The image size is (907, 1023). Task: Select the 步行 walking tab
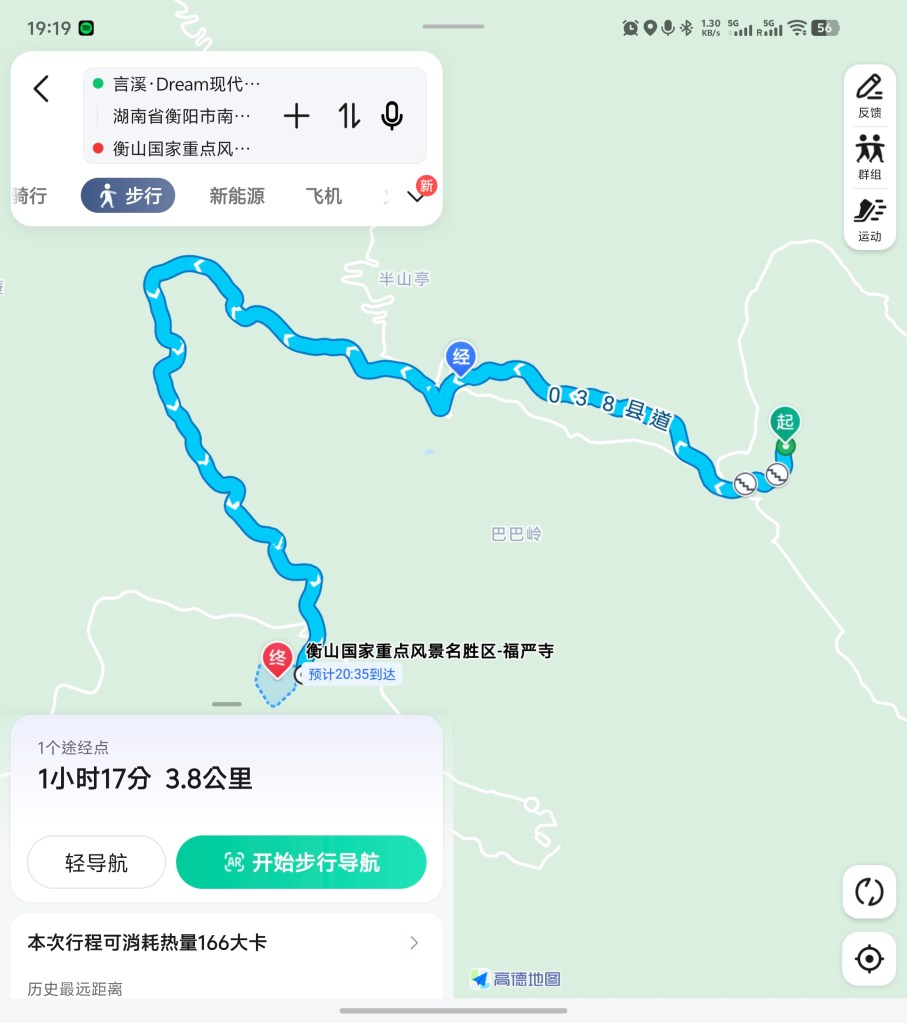coord(128,196)
